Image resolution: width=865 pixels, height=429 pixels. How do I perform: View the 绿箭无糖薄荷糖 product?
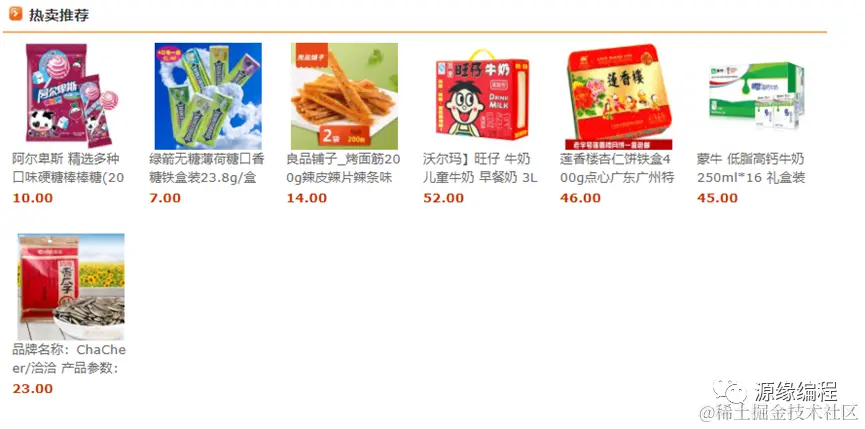coord(208,97)
